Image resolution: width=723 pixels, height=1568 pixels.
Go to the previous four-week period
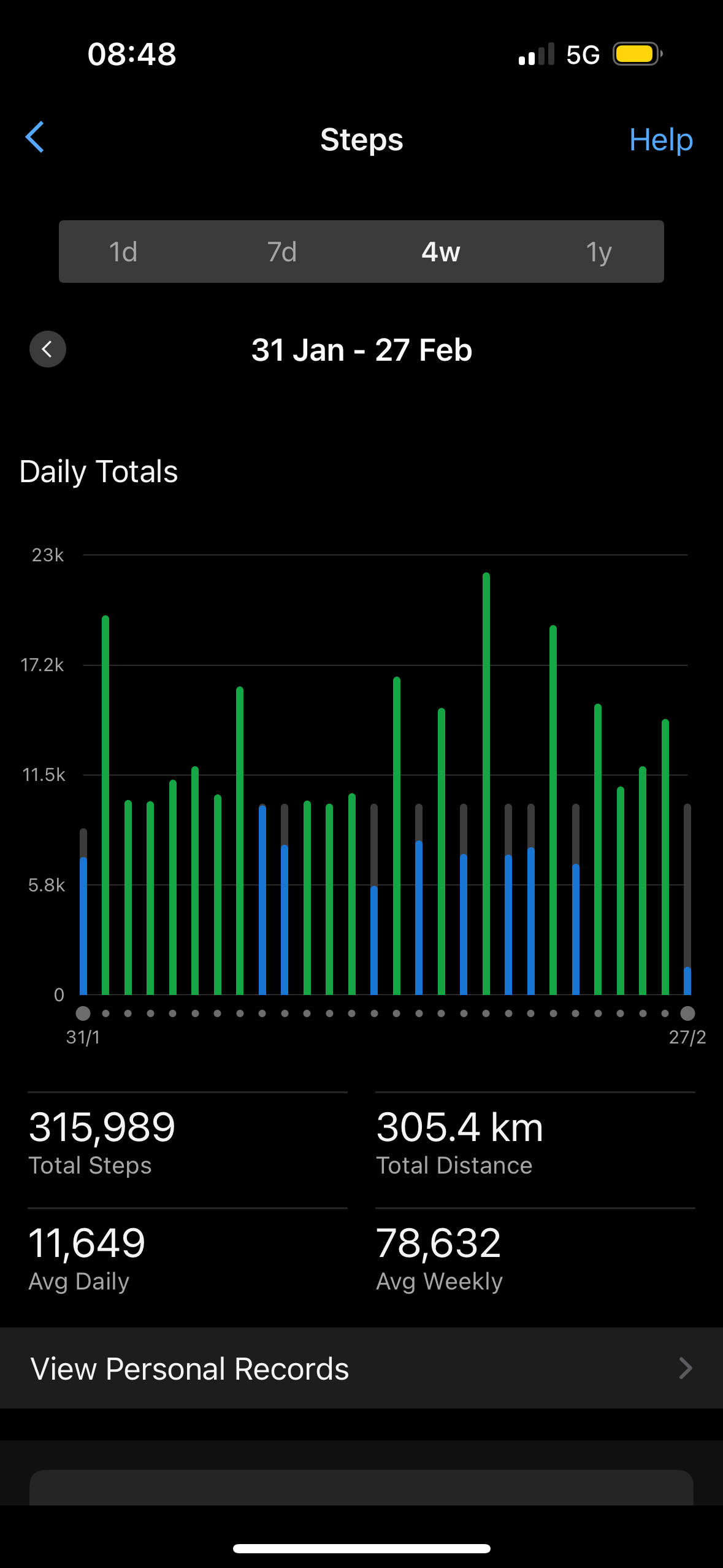(48, 349)
